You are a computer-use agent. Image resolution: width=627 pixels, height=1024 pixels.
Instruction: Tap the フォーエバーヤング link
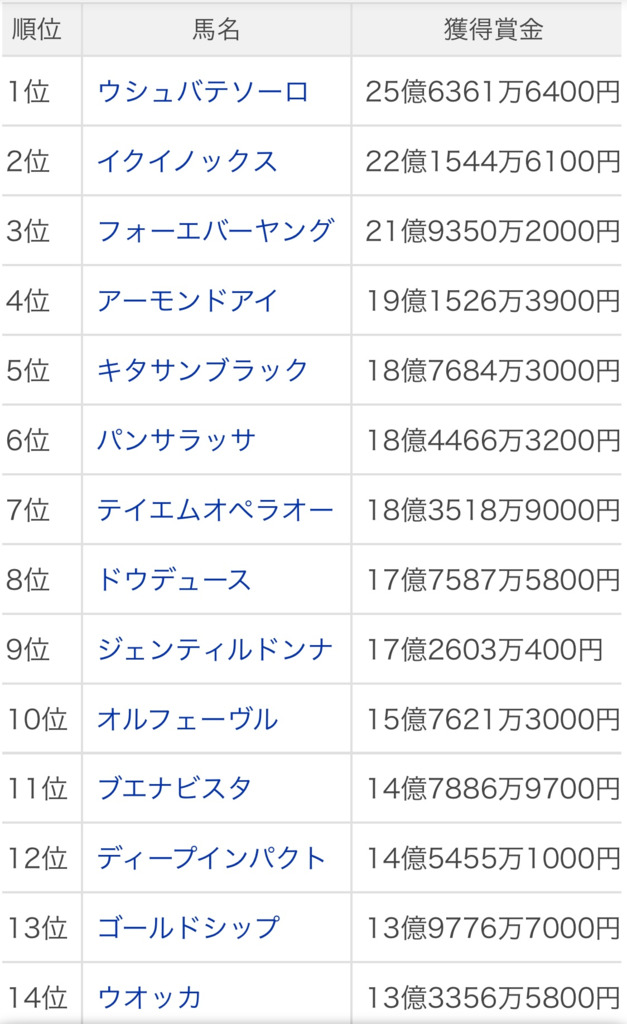pyautogui.click(x=216, y=231)
